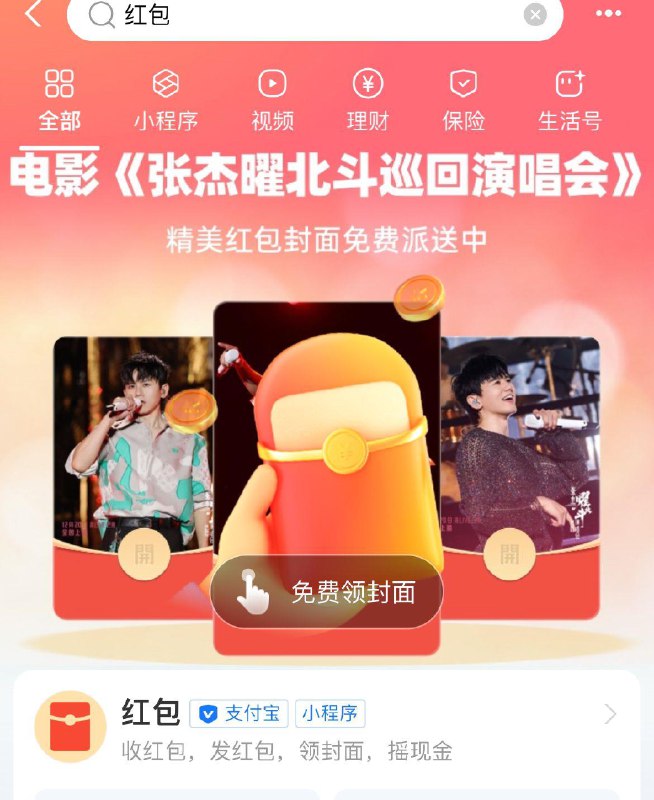The height and width of the screenshot is (800, 654).
Task: Switch to the 小程序 tab
Action: [x=165, y=100]
